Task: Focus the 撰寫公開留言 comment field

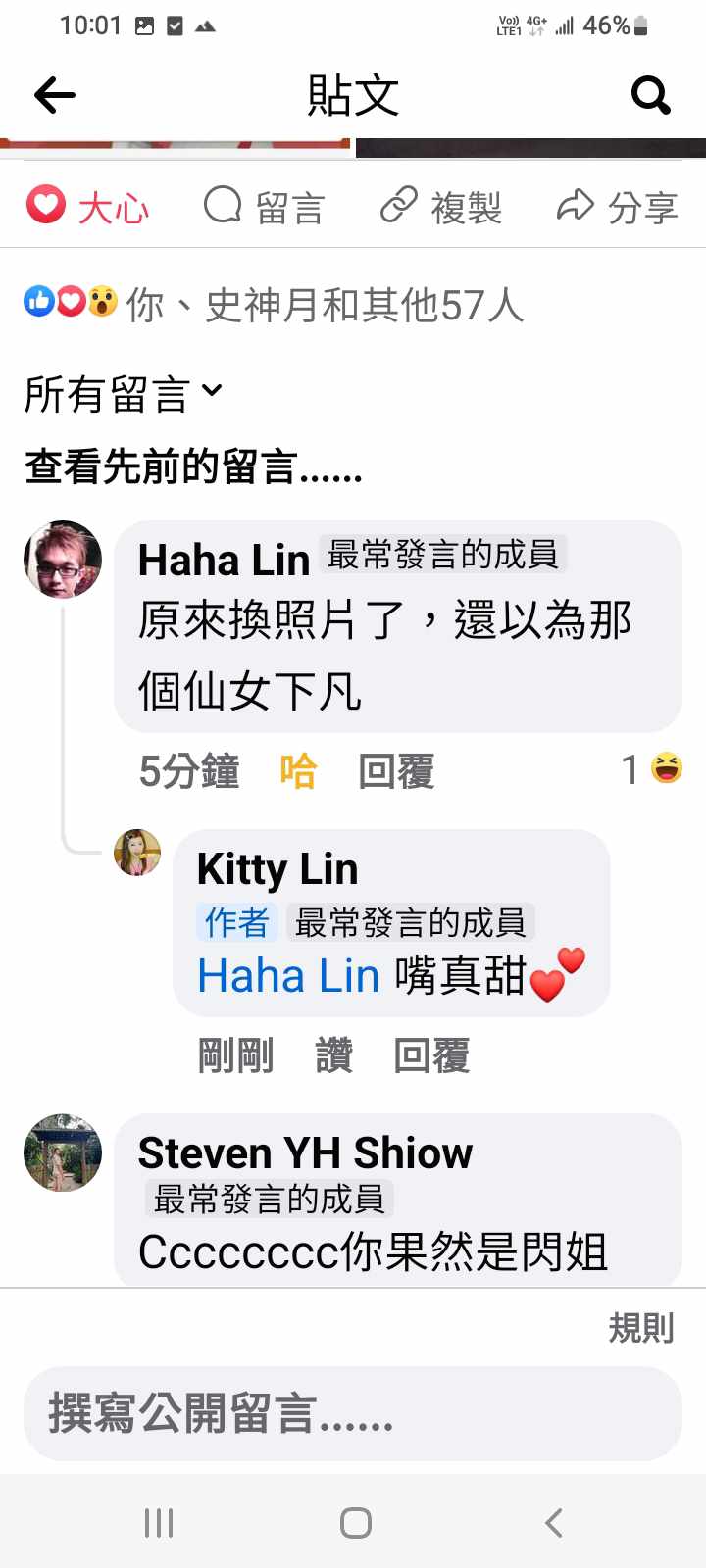Action: click(x=353, y=1414)
